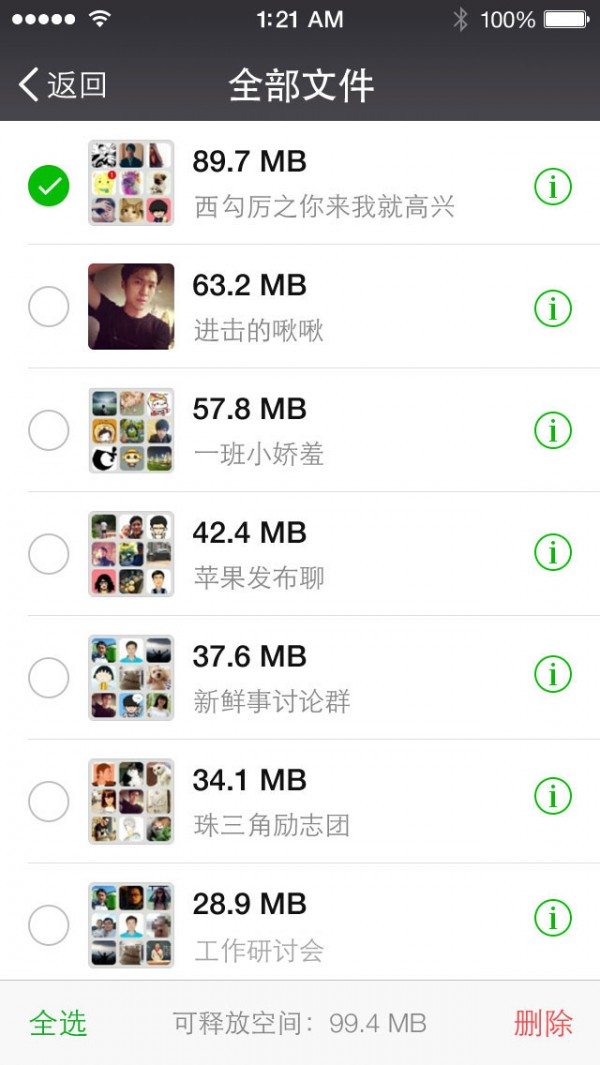Open info for 西勾厉之你来我就高兴

point(553,186)
